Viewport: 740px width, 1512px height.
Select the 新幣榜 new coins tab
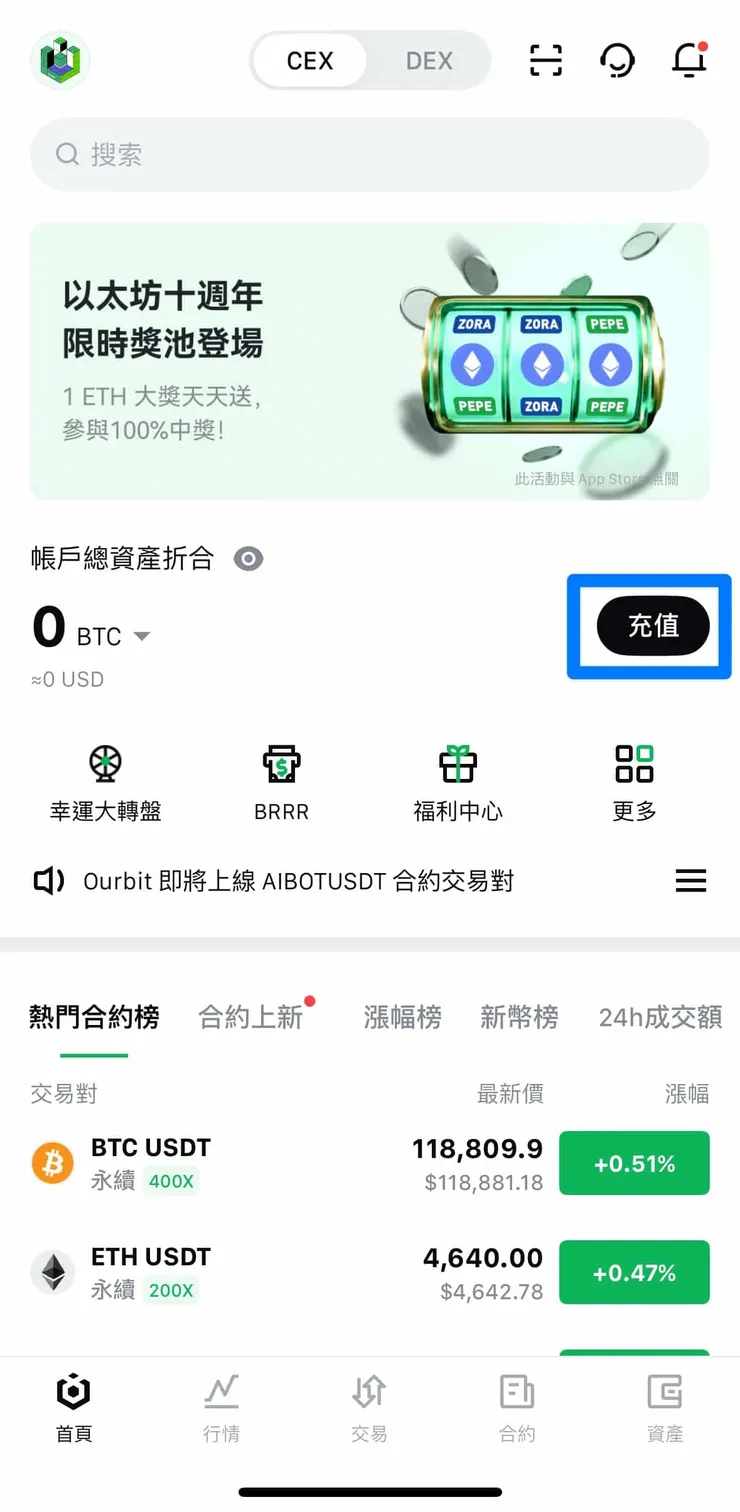point(519,1017)
